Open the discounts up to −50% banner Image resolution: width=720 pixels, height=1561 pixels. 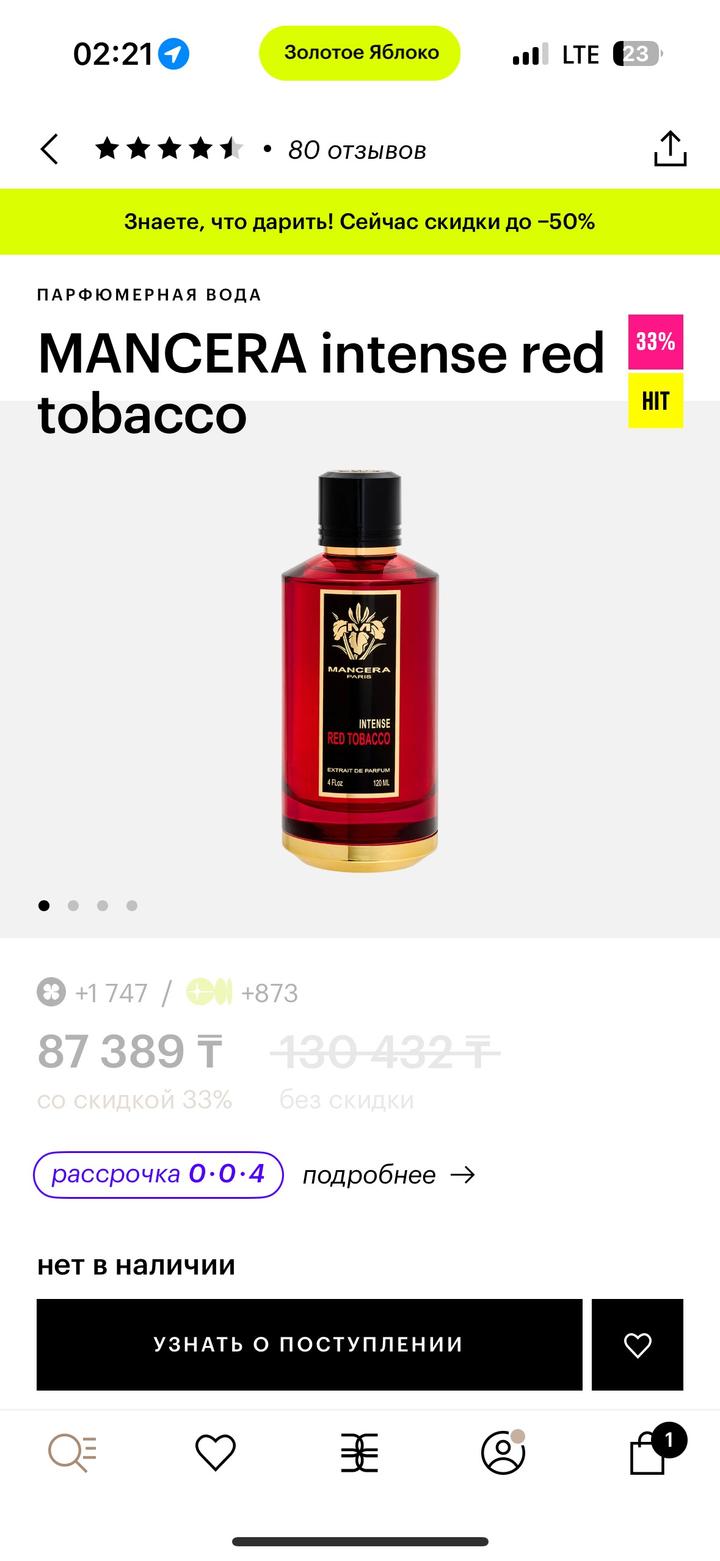point(360,222)
